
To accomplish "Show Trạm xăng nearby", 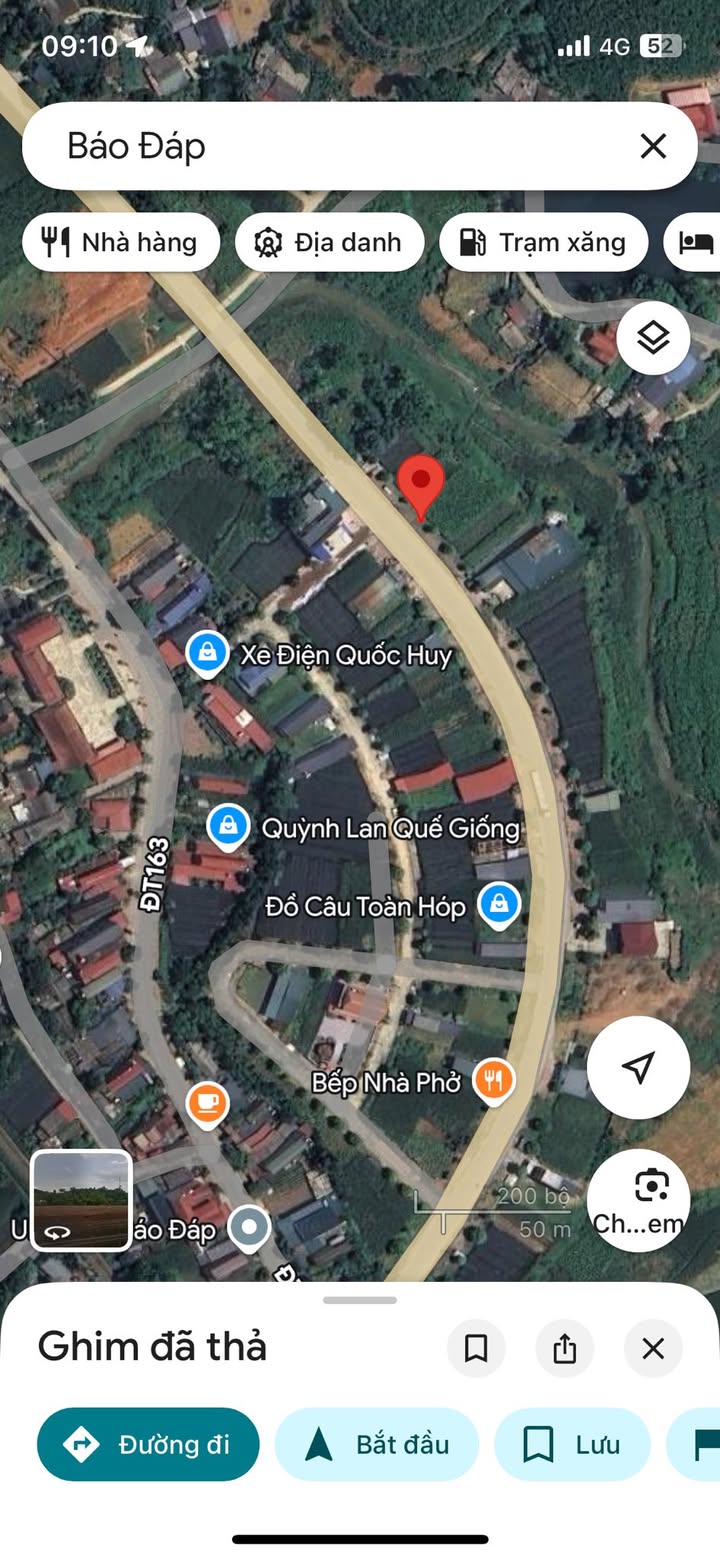I will [543, 242].
